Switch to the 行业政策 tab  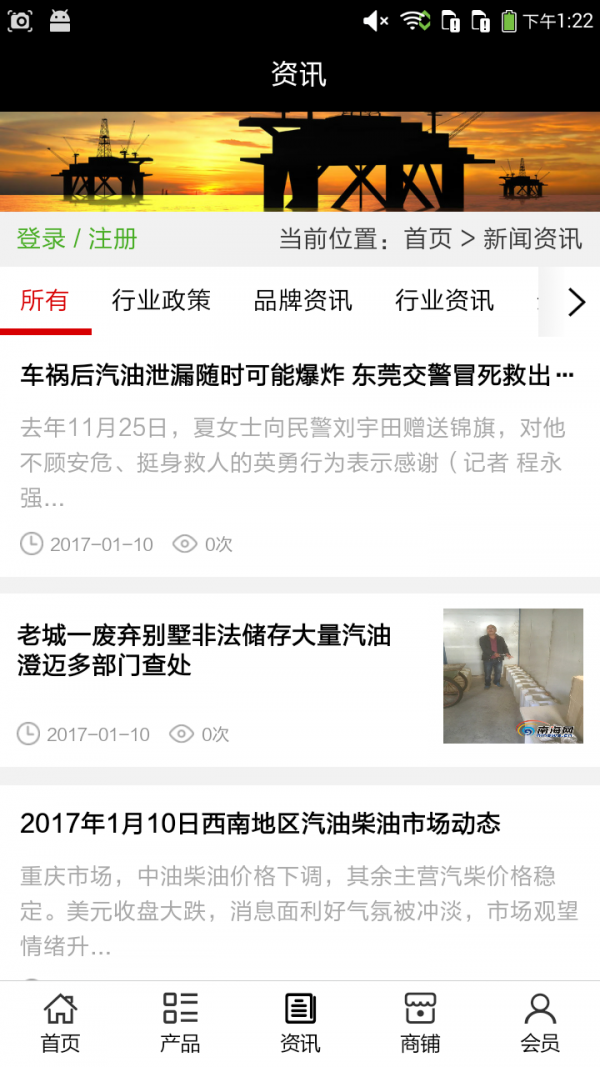[161, 300]
